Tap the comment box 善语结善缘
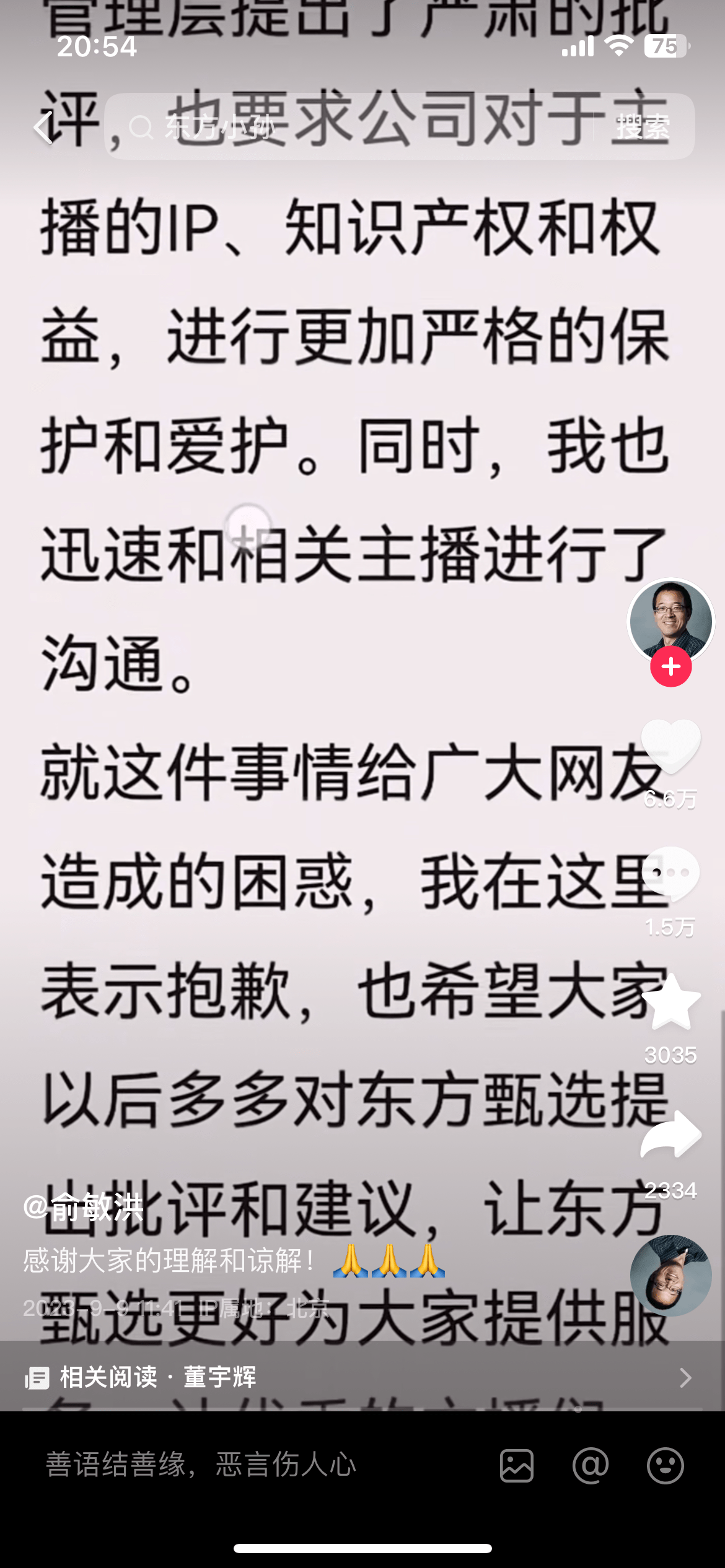The width and height of the screenshot is (725, 1568). [248, 1465]
